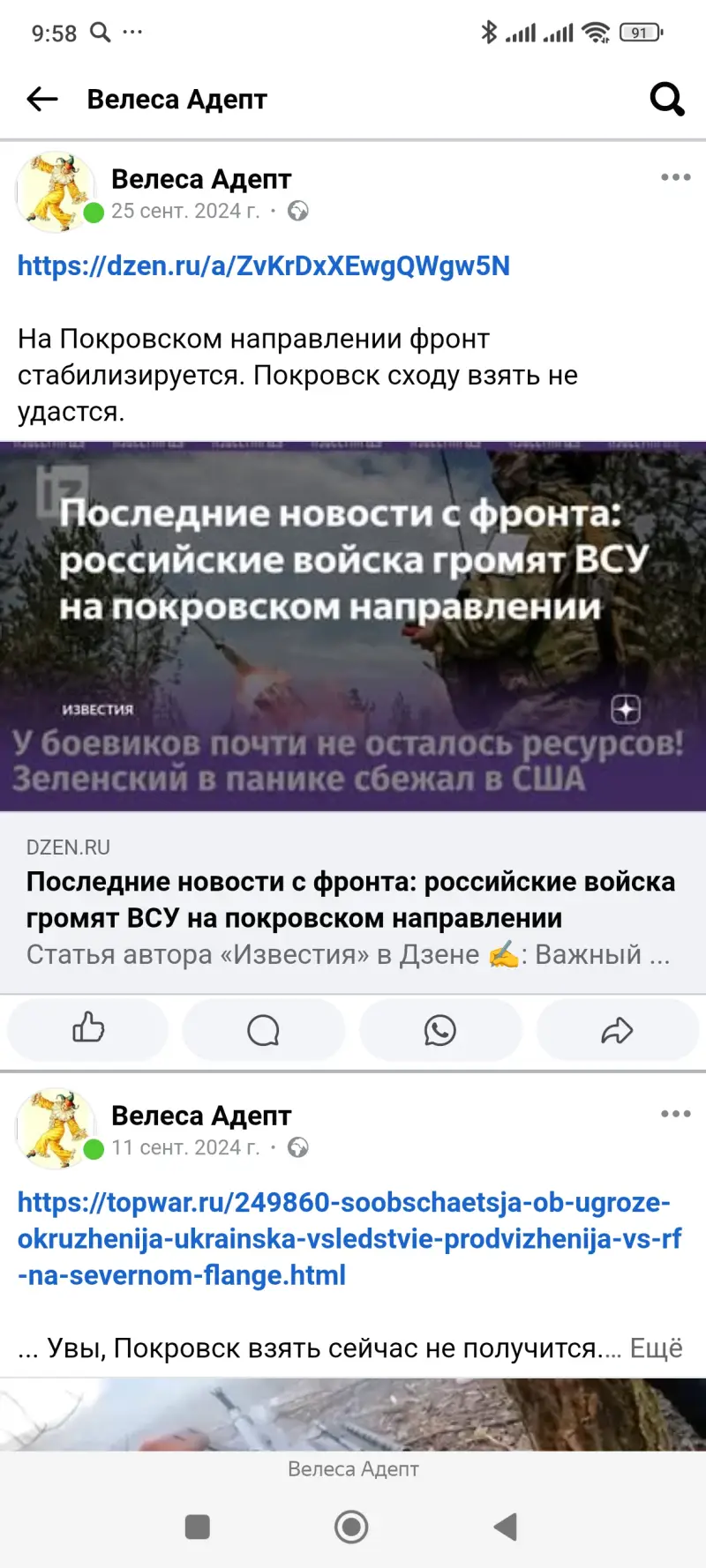
Task: Open the profile picture on the 25 сент. post
Action: pyautogui.click(x=56, y=191)
